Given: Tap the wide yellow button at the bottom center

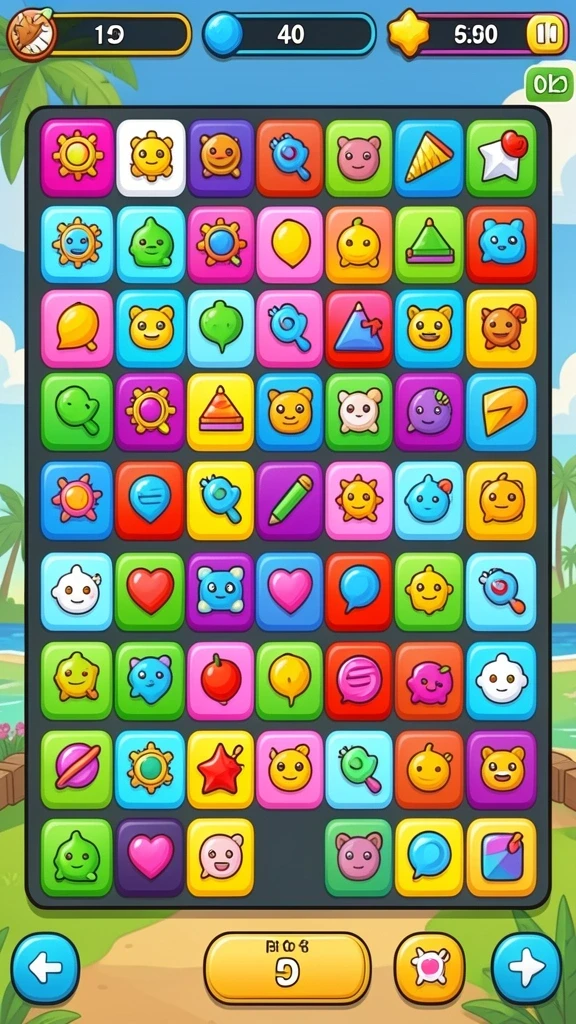Looking at the screenshot, I should click(287, 968).
